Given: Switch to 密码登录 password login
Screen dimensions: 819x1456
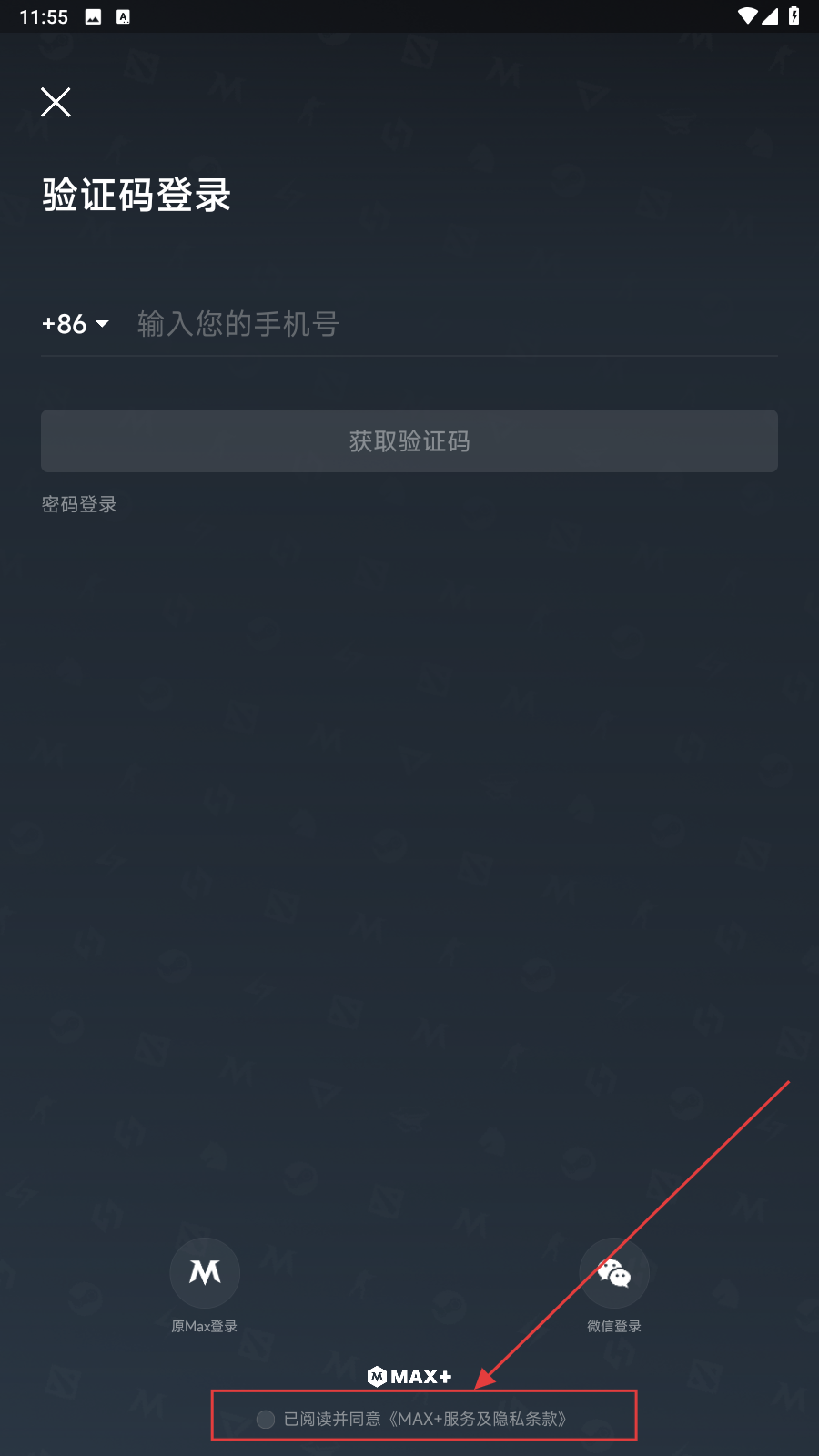Looking at the screenshot, I should click(x=79, y=504).
